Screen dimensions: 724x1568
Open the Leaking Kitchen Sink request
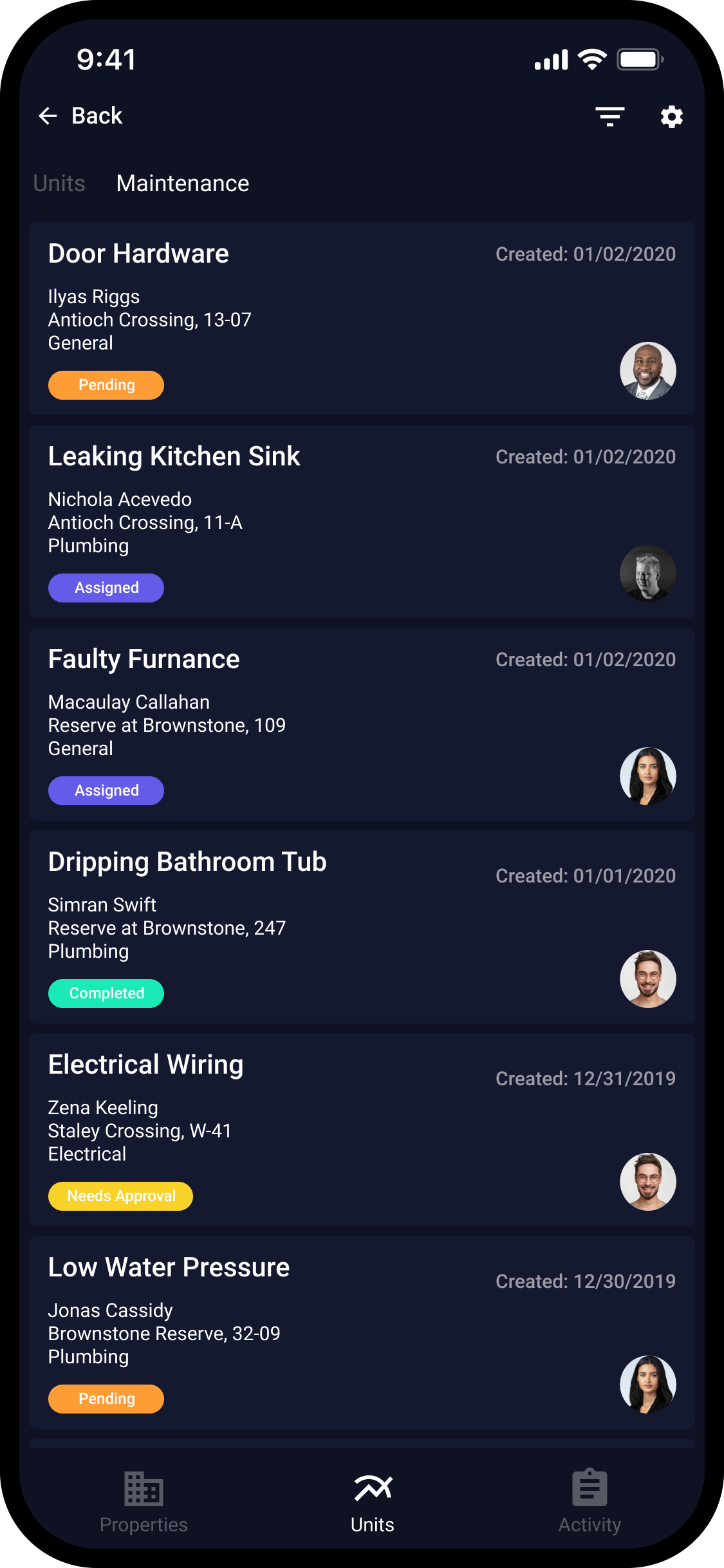(x=362, y=521)
